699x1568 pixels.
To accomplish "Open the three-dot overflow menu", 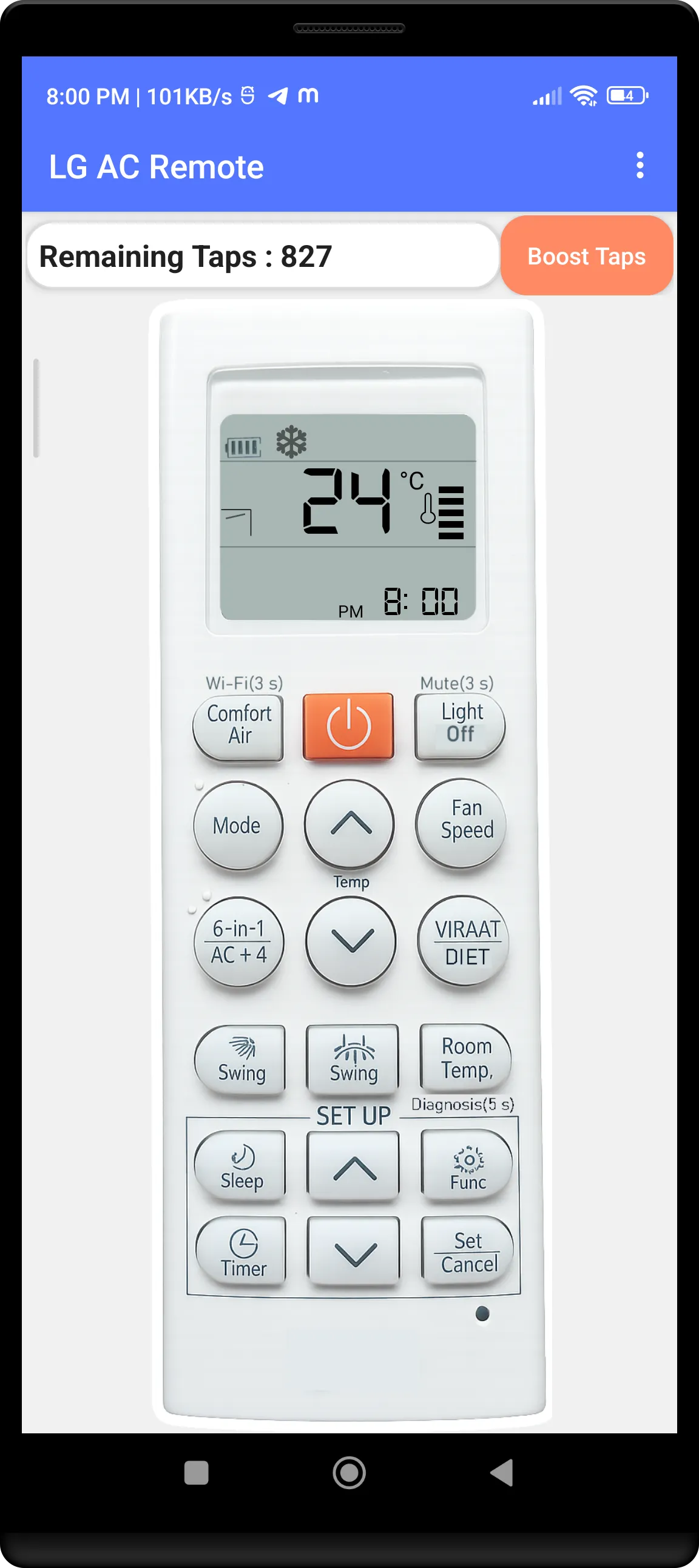I will pyautogui.click(x=640, y=165).
